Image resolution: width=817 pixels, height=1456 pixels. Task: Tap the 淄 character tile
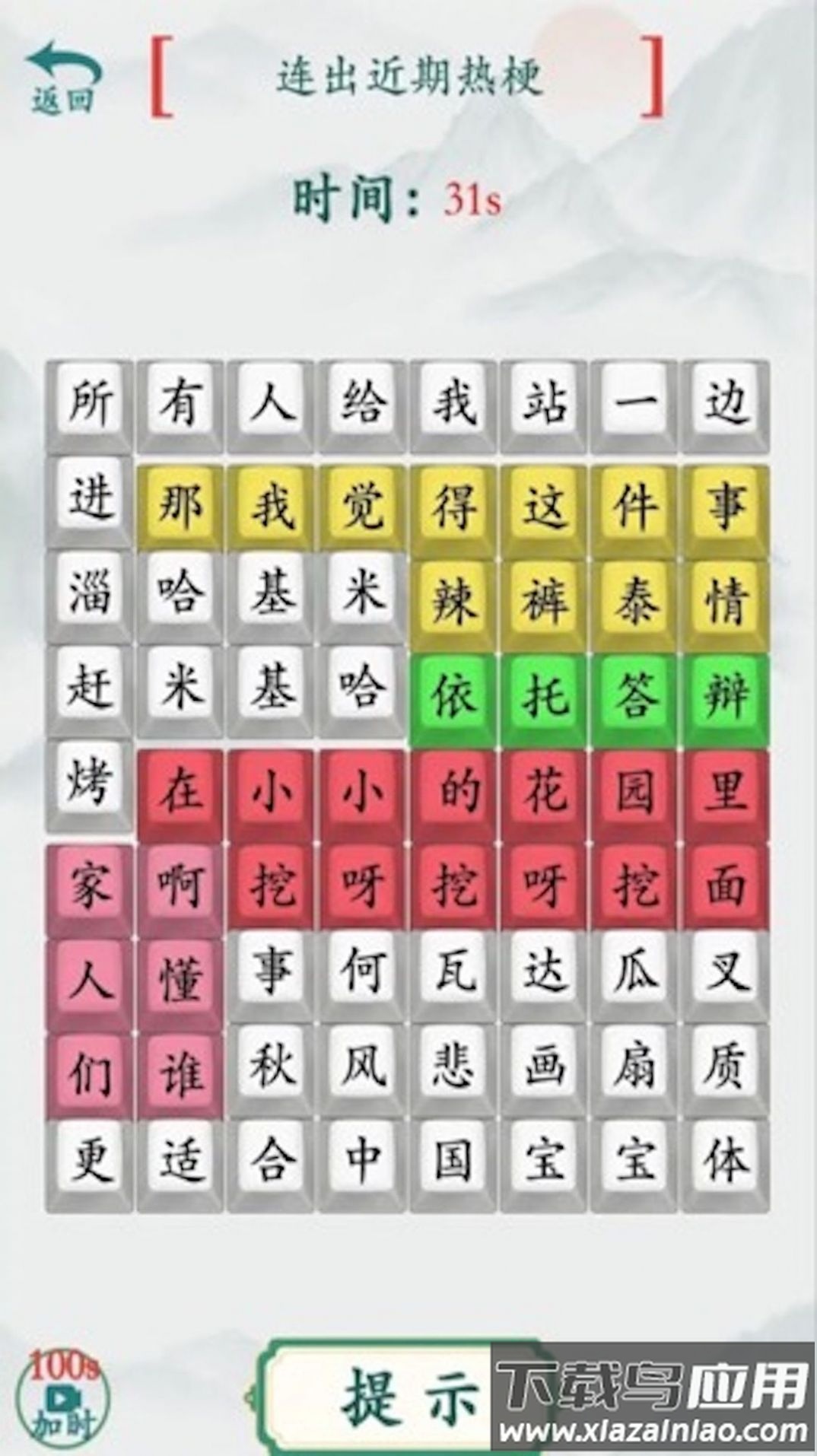tap(90, 593)
